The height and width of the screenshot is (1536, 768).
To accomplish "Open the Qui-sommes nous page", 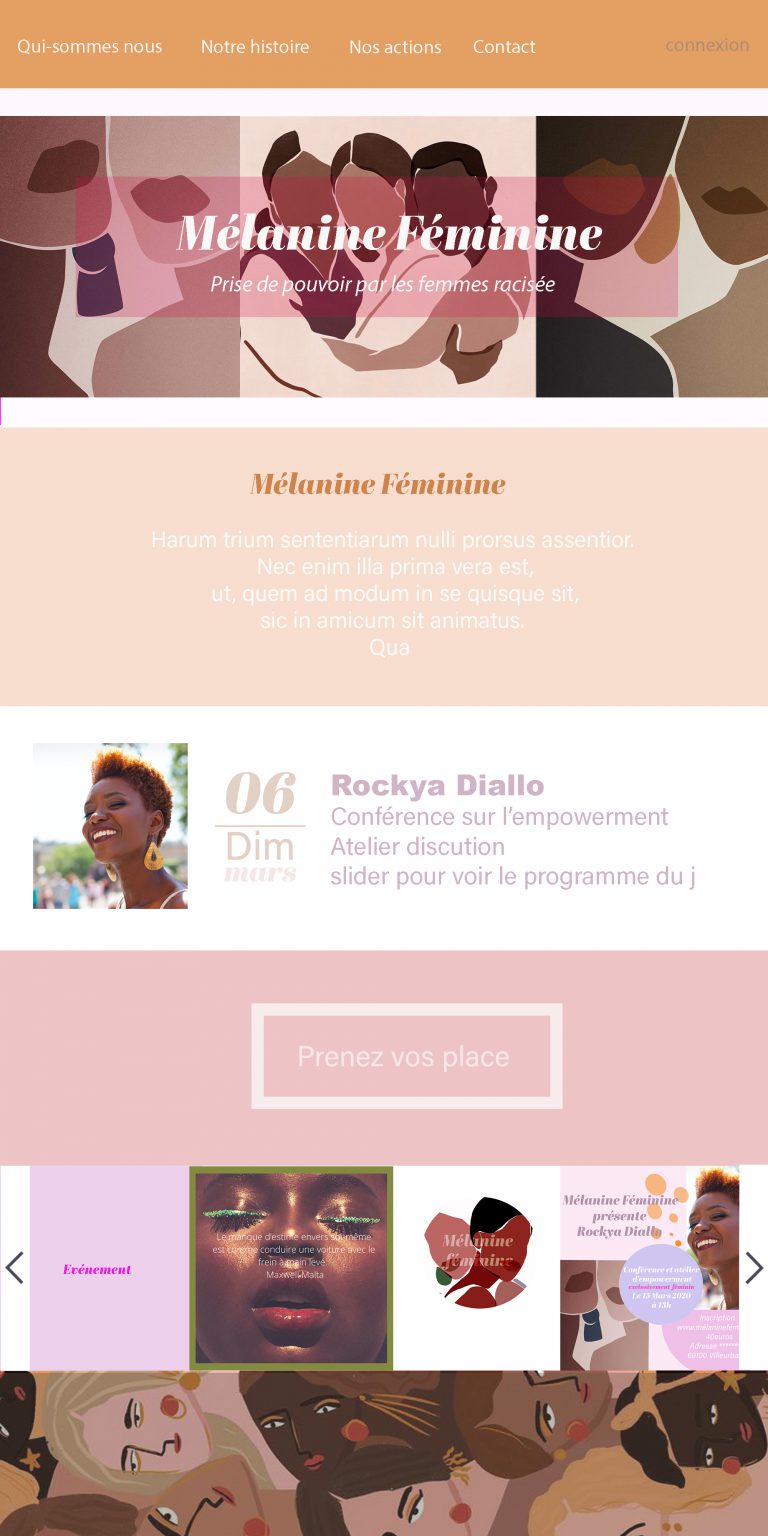I will coord(90,47).
